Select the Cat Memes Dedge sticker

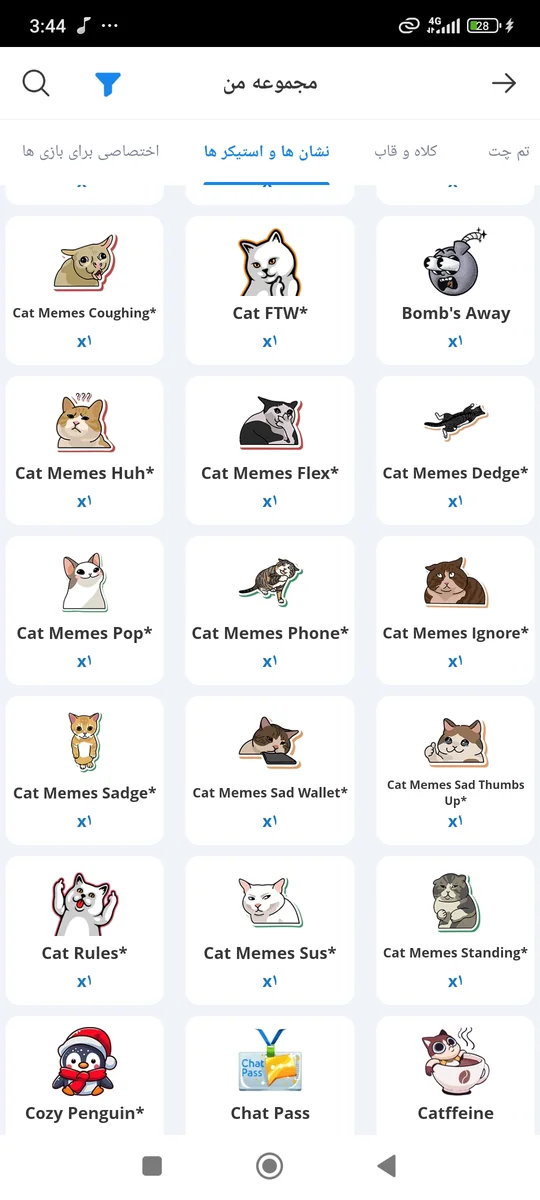pyautogui.click(x=456, y=450)
